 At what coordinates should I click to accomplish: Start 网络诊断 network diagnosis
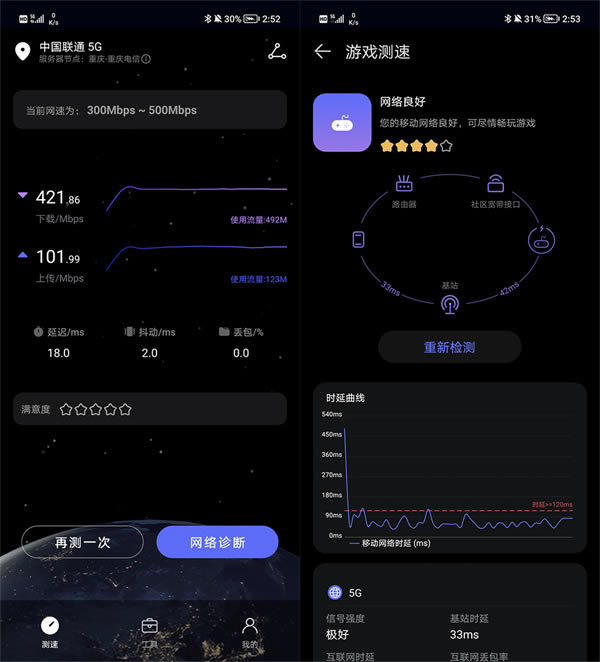[x=217, y=542]
